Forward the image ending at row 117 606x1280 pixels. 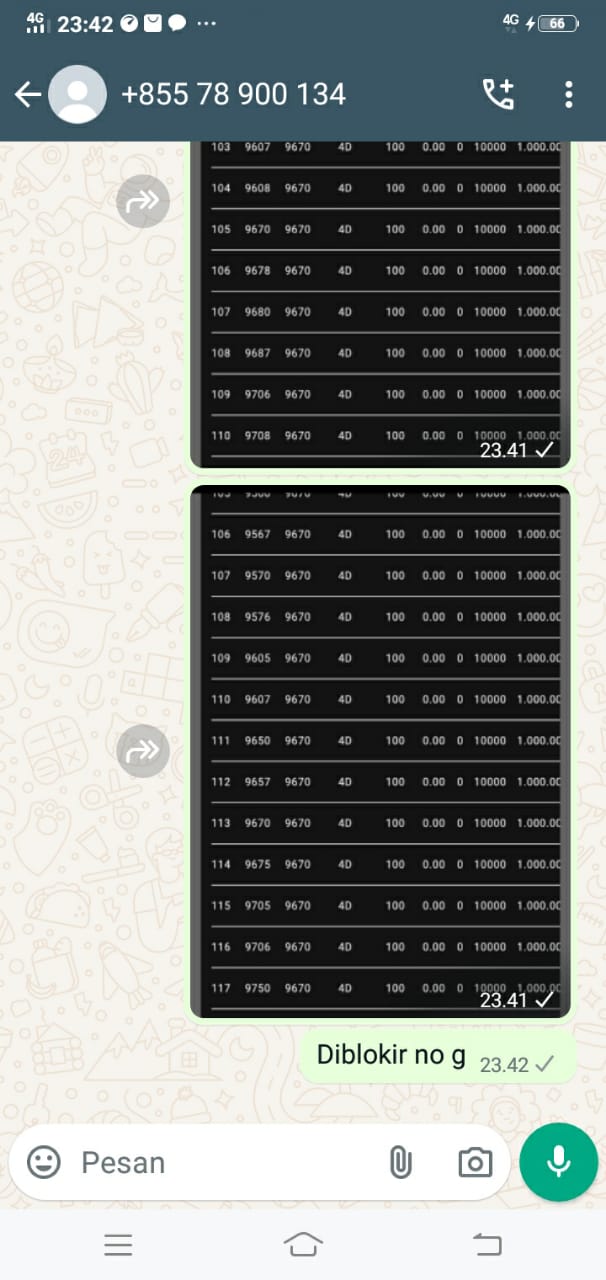click(143, 750)
